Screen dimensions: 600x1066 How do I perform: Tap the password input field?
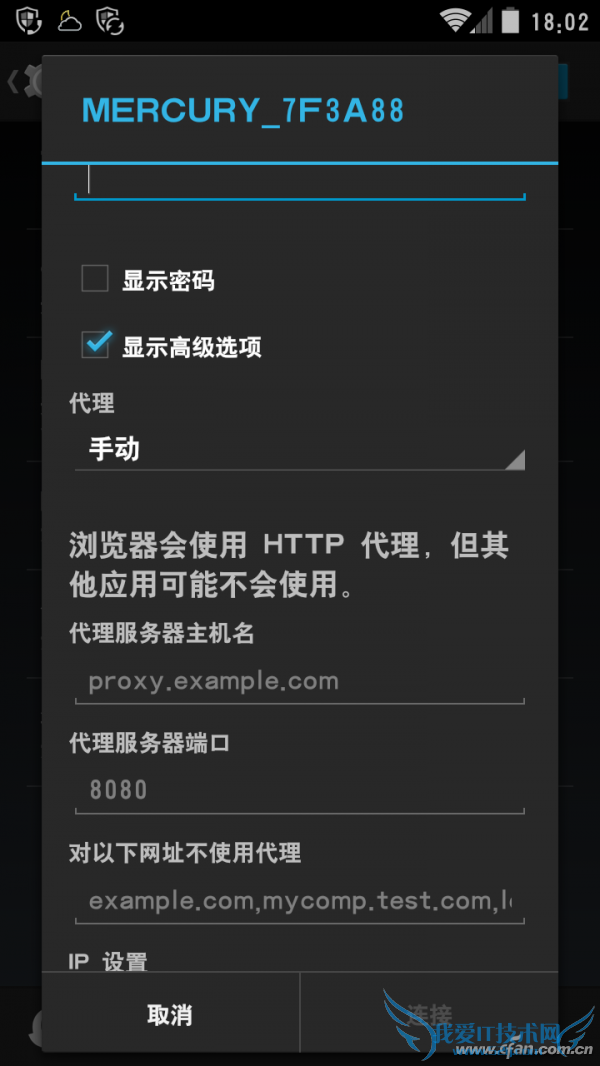[x=300, y=181]
